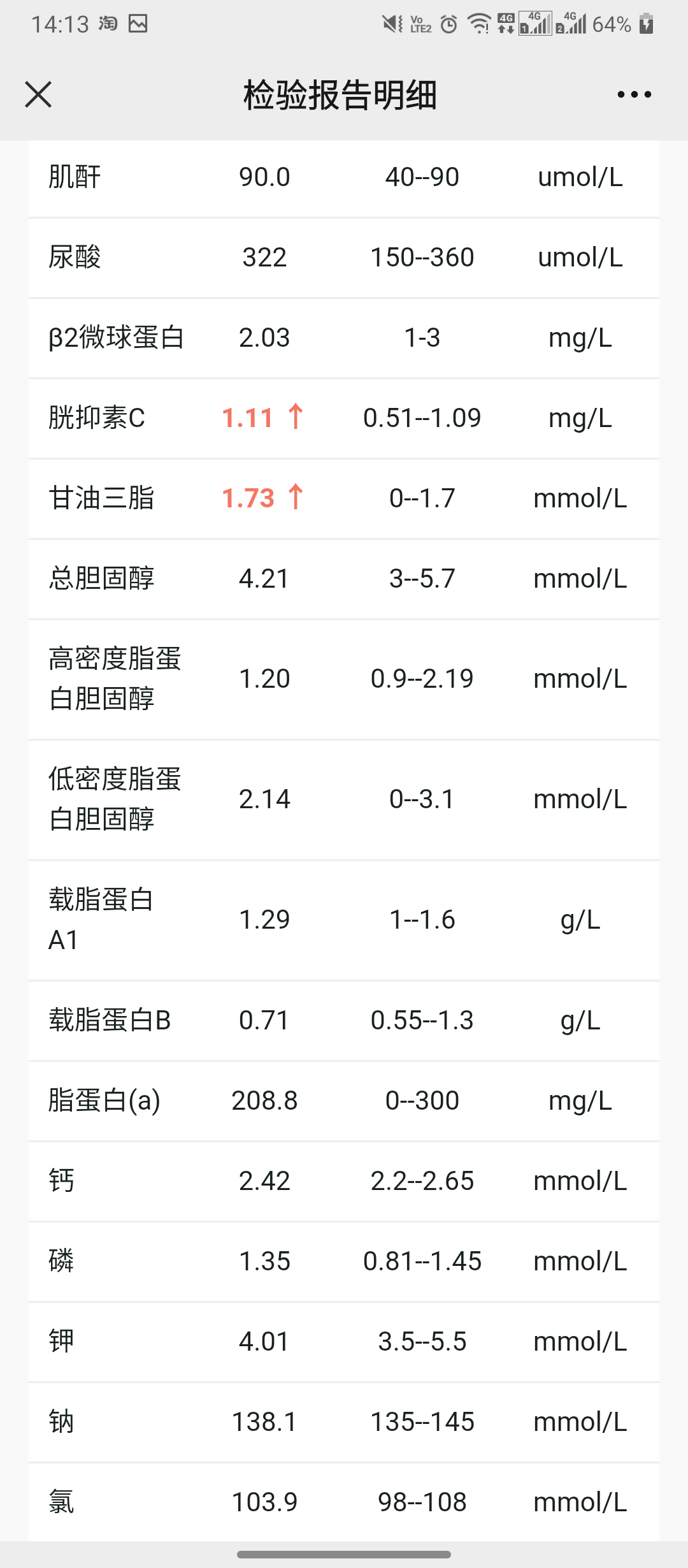Select the 甘油三脂 elevated value row
This screenshot has height=1568, width=688.
pyautogui.click(x=344, y=498)
